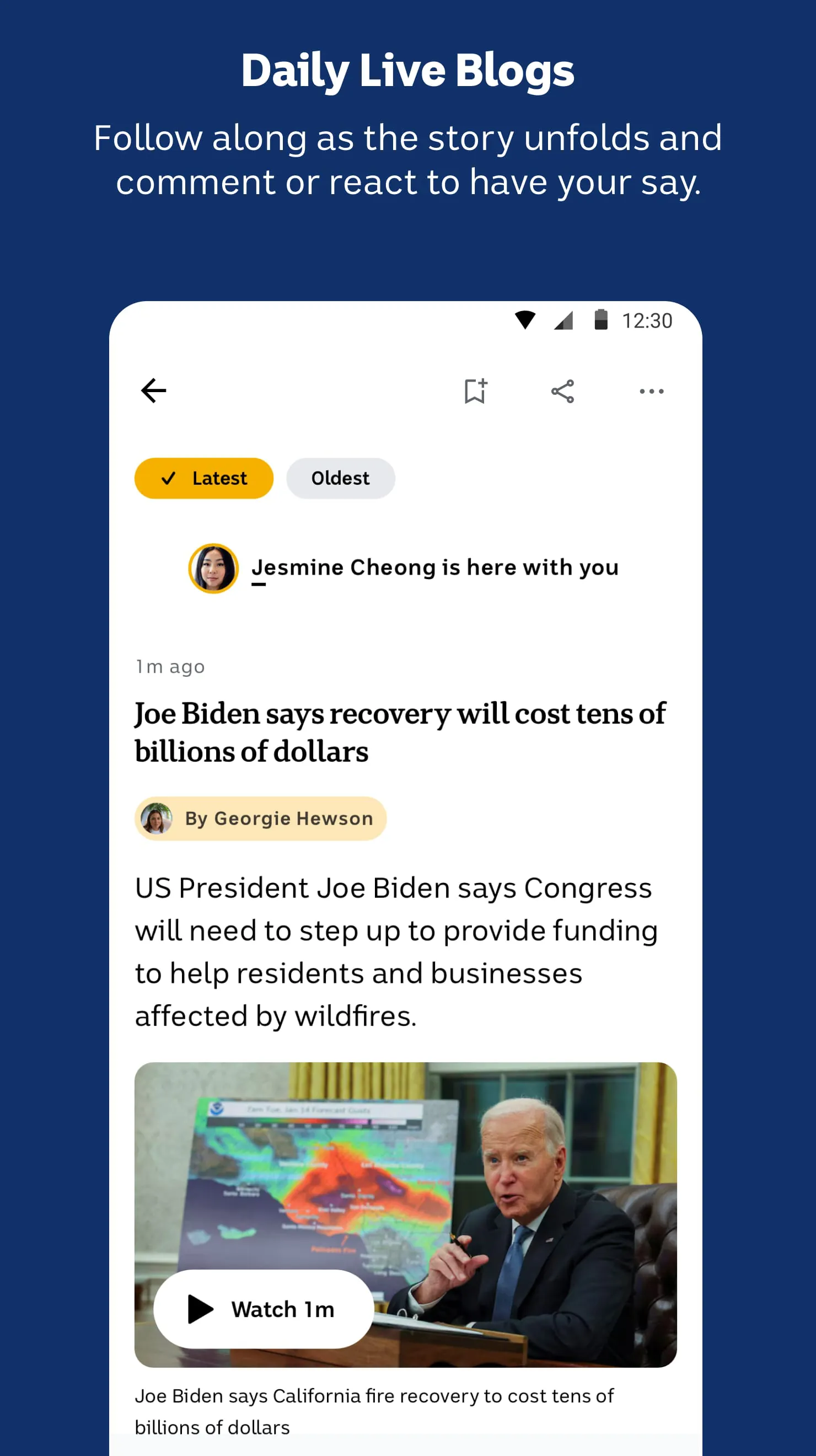Viewport: 816px width, 1456px height.
Task: Bookmark this live blog article
Action: pos(475,390)
